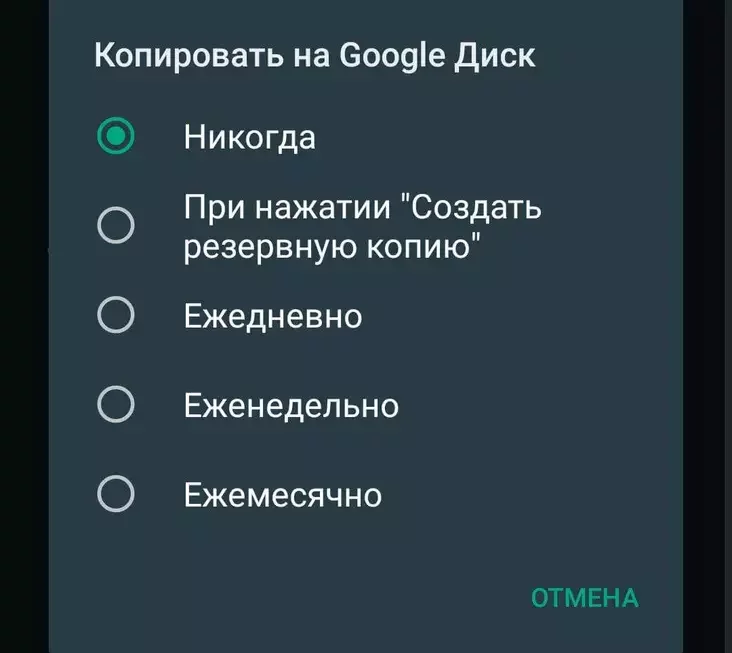Dismiss dialog with ОТМЕНА button
The image size is (732, 653).
pos(584,598)
